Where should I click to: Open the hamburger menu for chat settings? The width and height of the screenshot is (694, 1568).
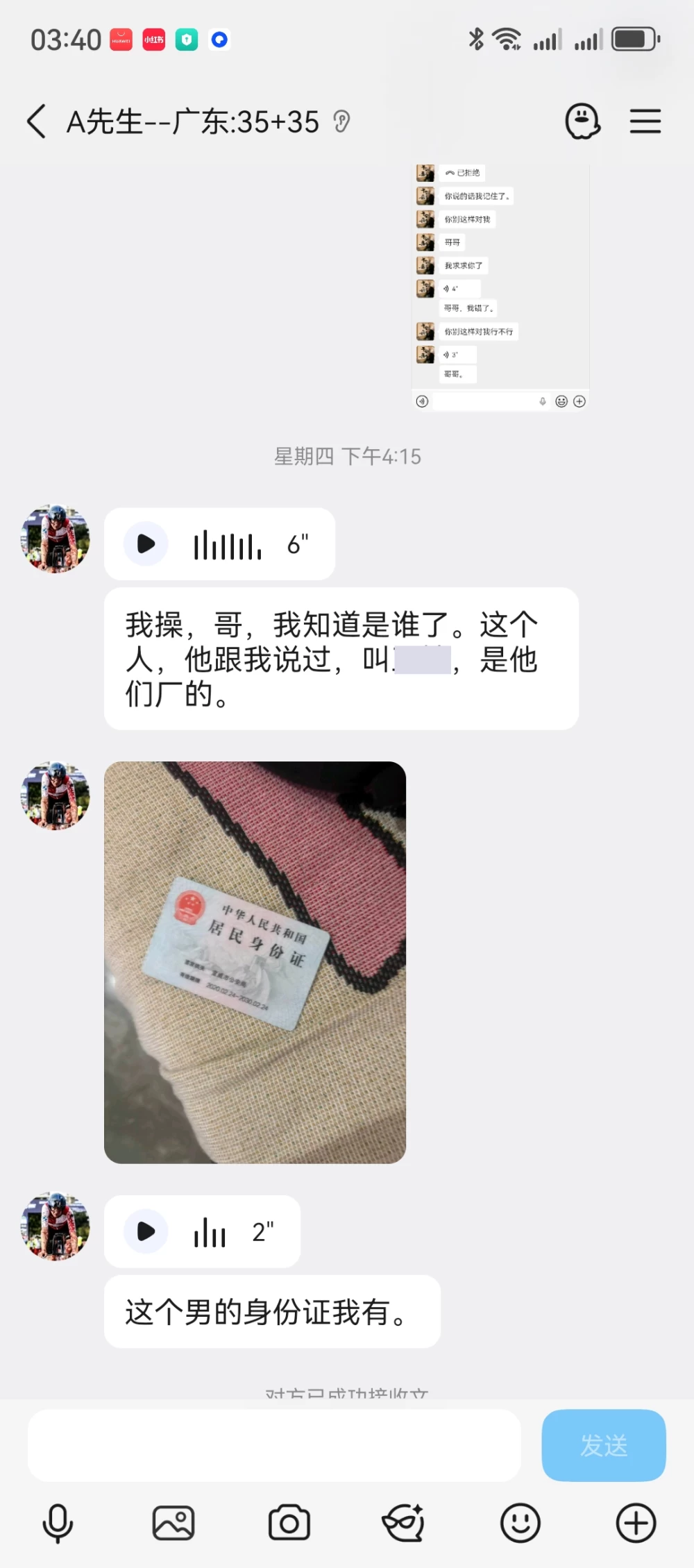[x=645, y=121]
